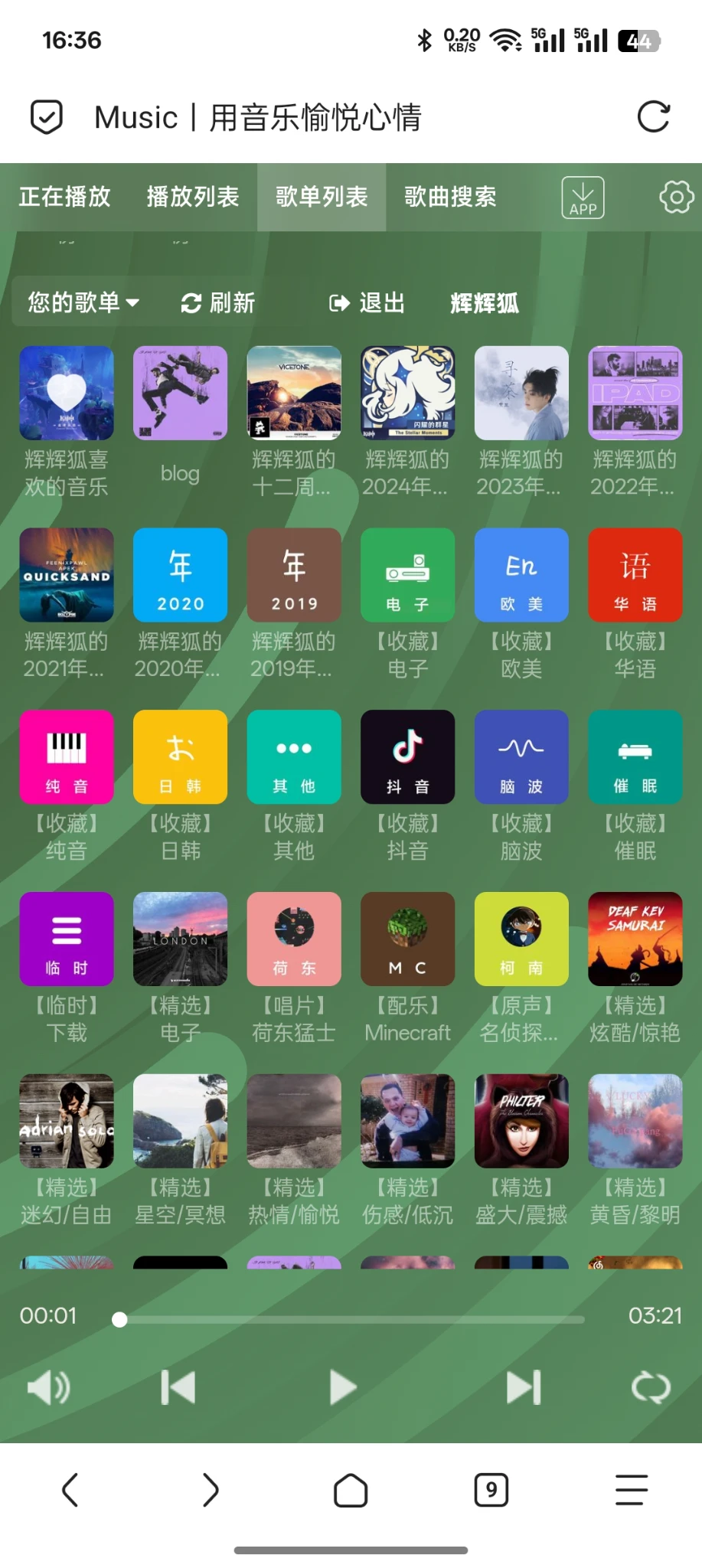Open the browser tabs switcher showing 9

[x=491, y=1490]
